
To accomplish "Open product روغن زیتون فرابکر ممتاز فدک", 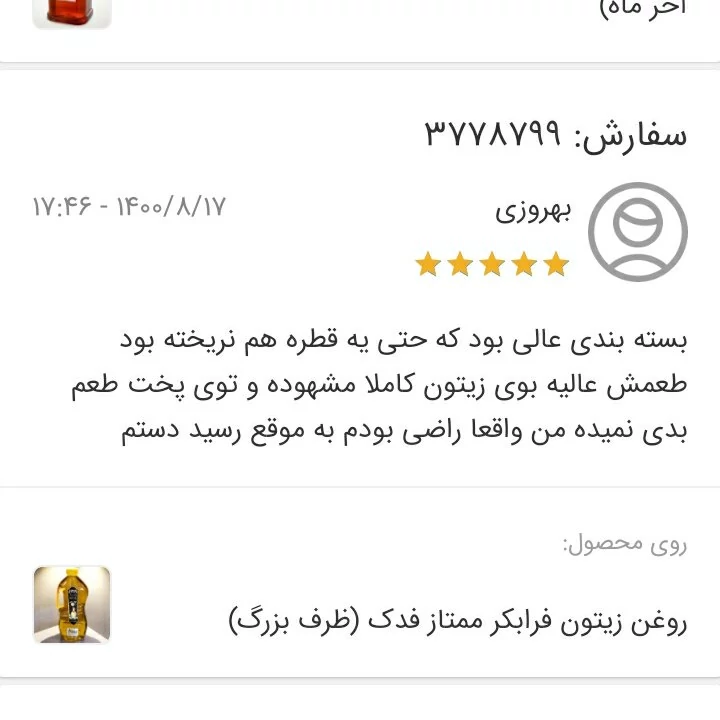I will [458, 619].
